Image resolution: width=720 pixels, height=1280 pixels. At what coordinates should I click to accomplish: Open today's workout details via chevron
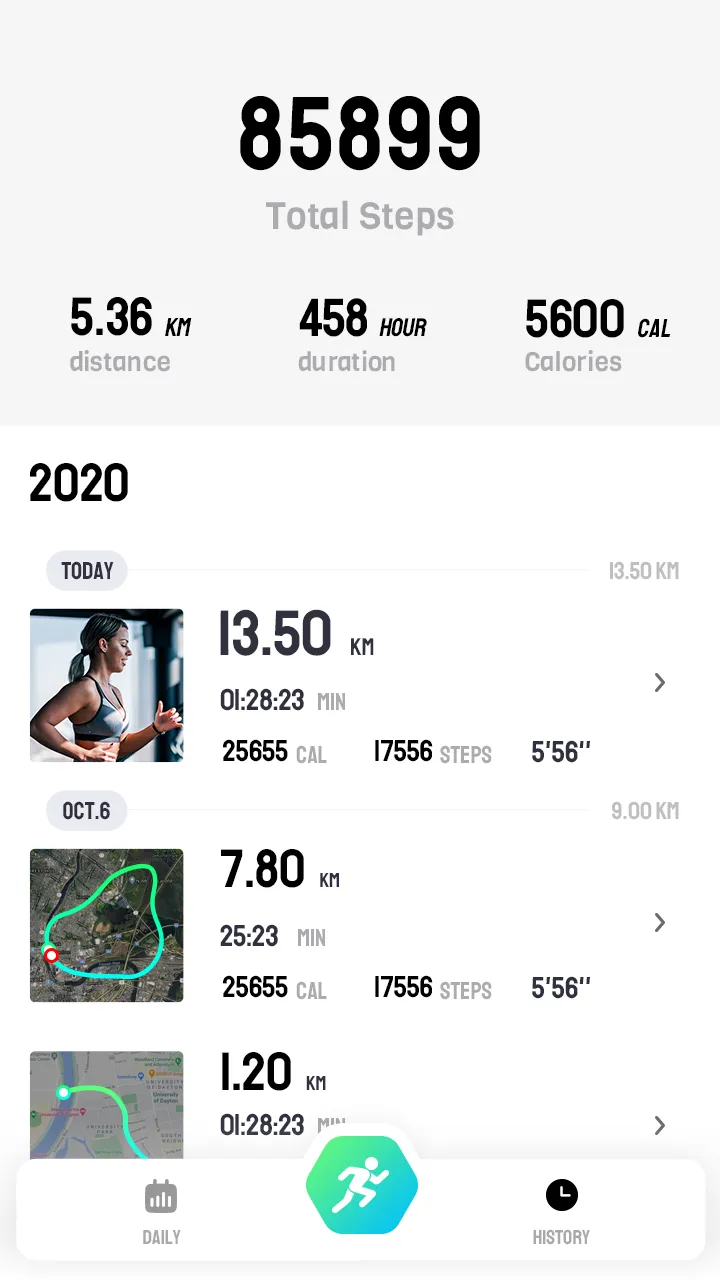tap(659, 683)
